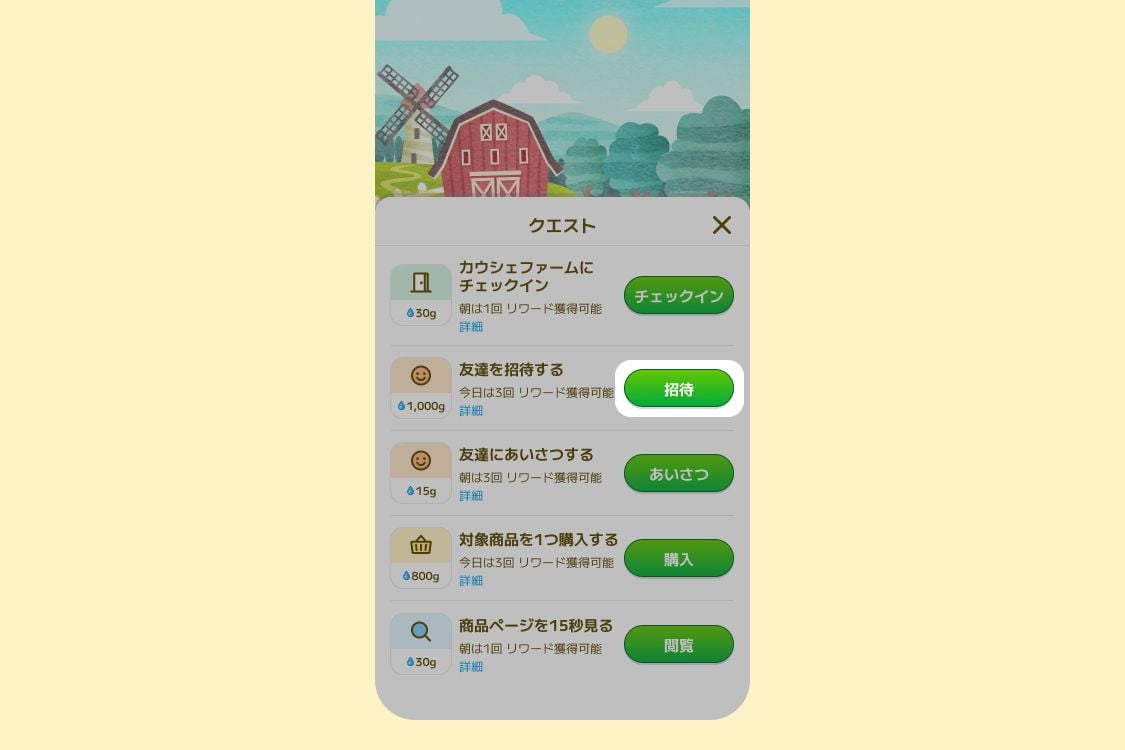Tap the 閲覧 button
The image size is (1125, 750).
679,645
